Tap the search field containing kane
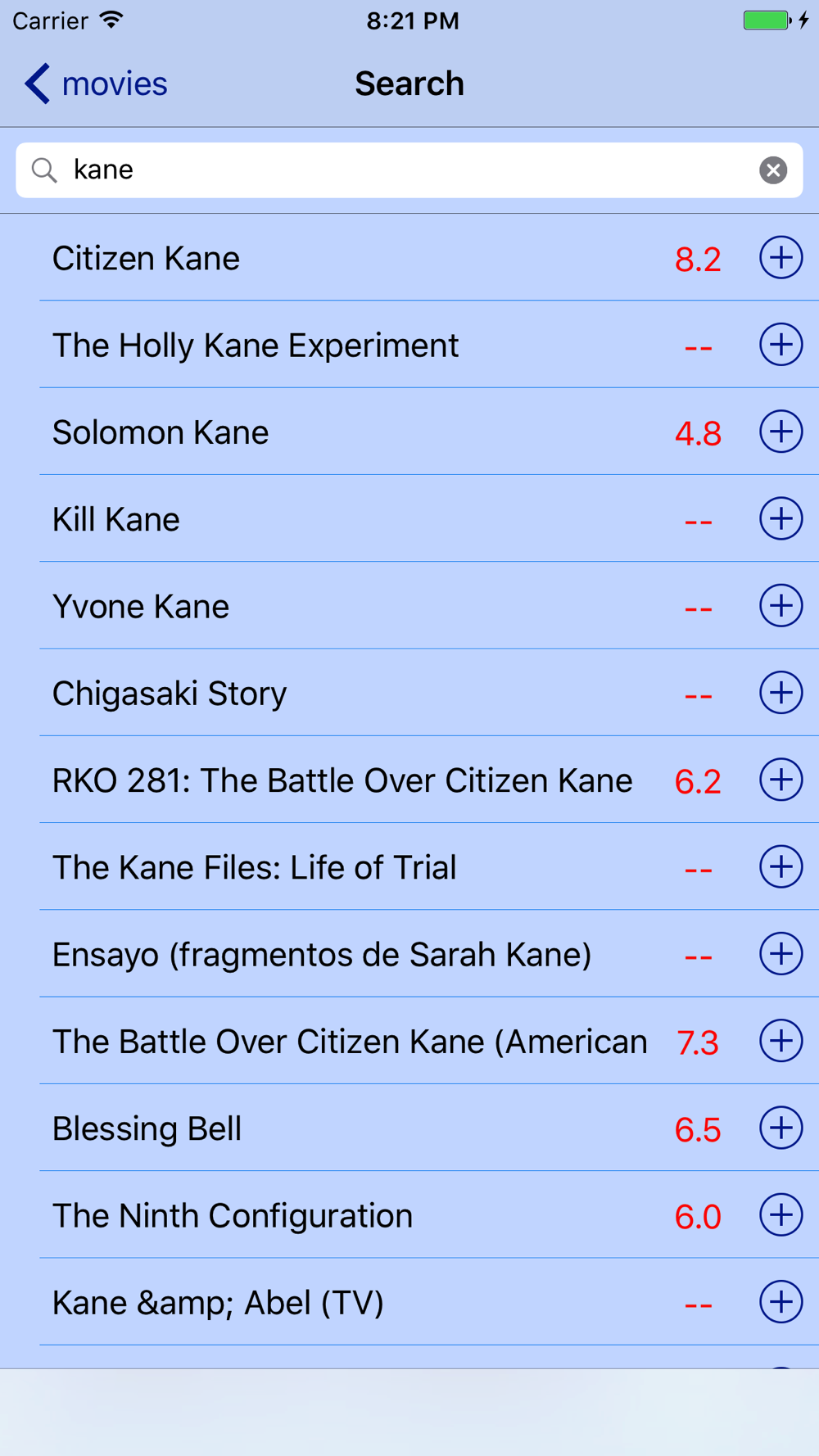819x1456 pixels. tap(409, 170)
